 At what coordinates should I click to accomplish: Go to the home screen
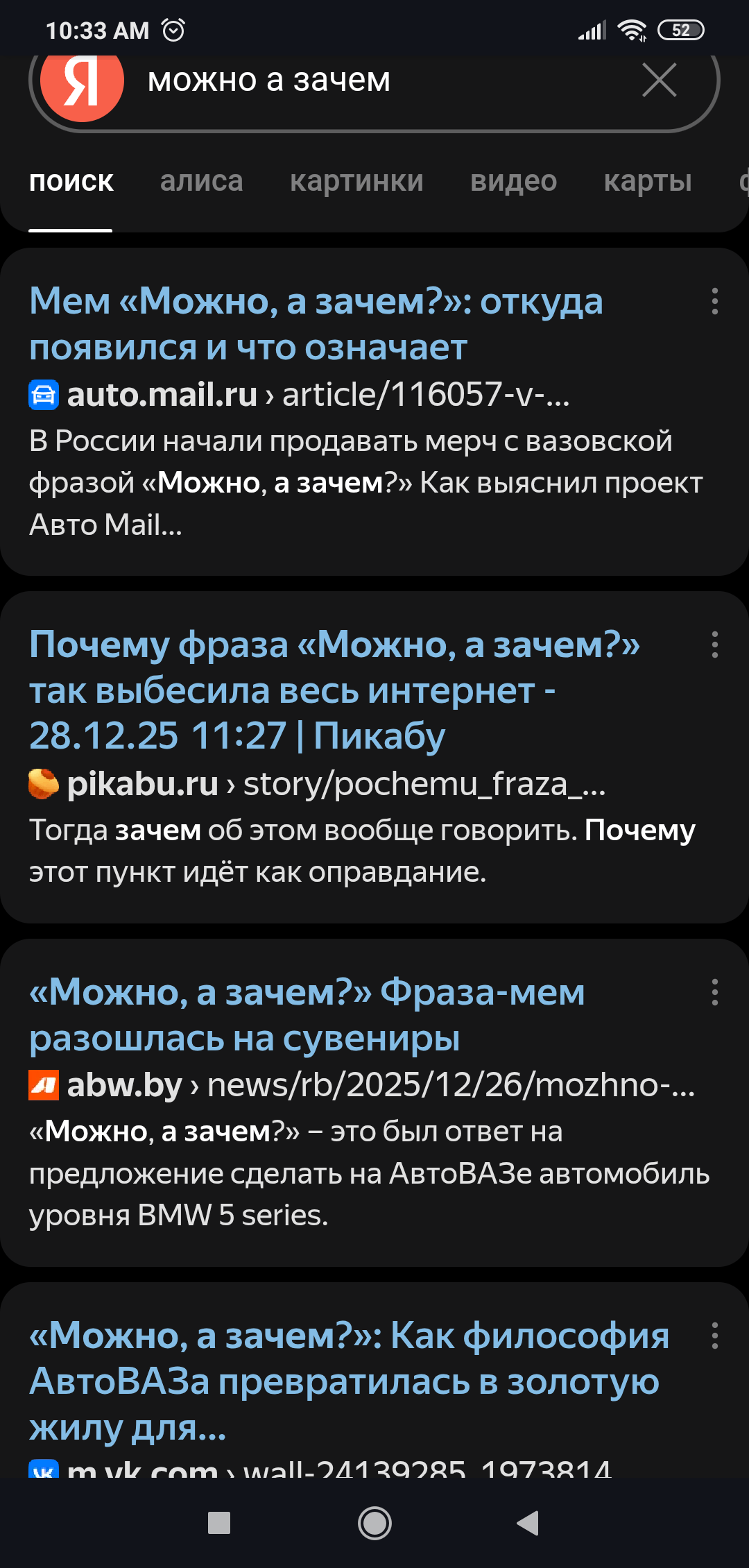(x=374, y=1523)
